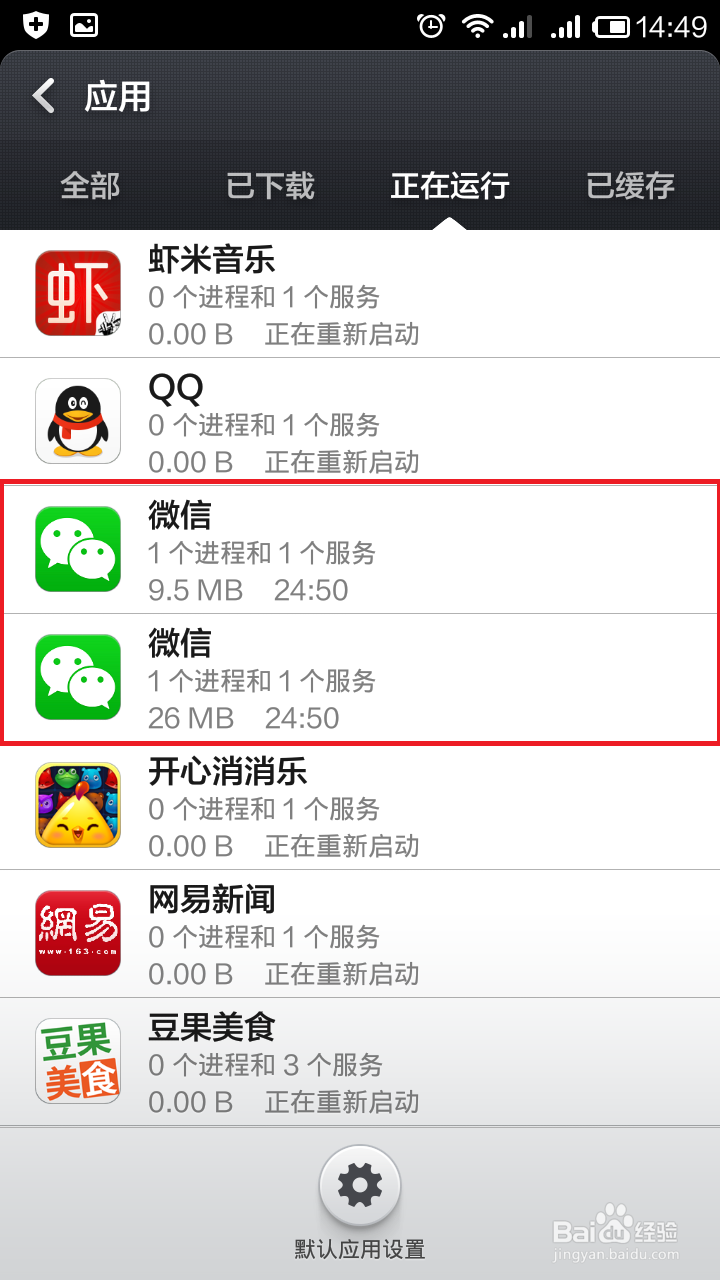Tap the back arrow next to 应用

[42, 95]
